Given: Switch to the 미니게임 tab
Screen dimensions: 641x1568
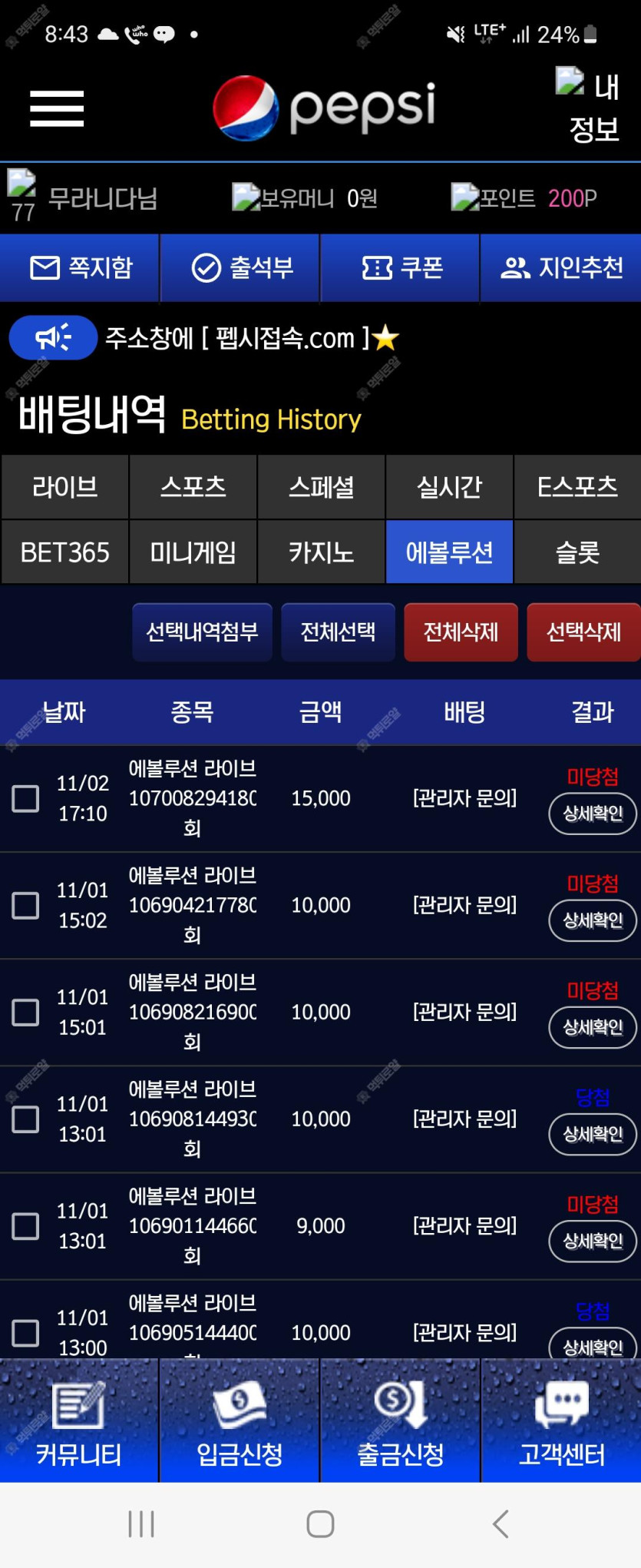Looking at the screenshot, I should (193, 552).
